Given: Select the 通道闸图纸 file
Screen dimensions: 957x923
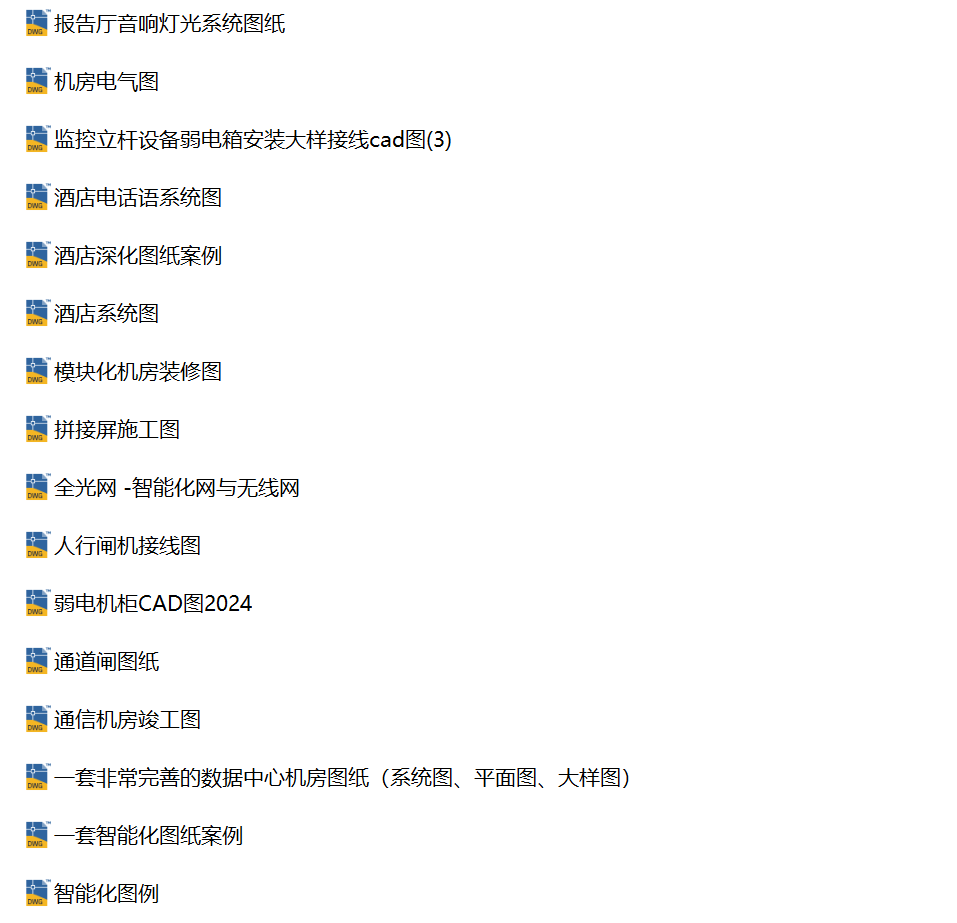Looking at the screenshot, I should (x=106, y=662).
